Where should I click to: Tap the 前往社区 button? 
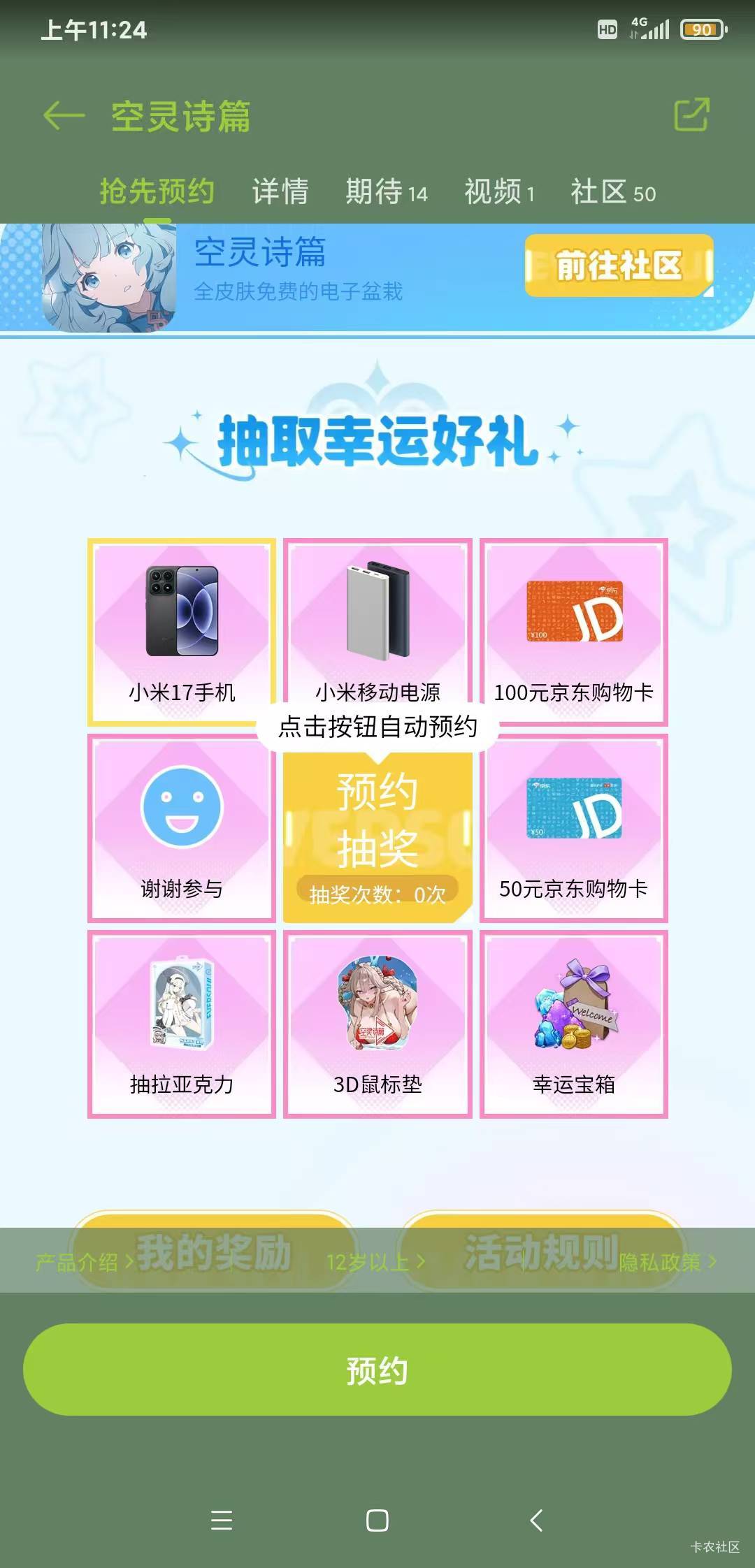619,266
